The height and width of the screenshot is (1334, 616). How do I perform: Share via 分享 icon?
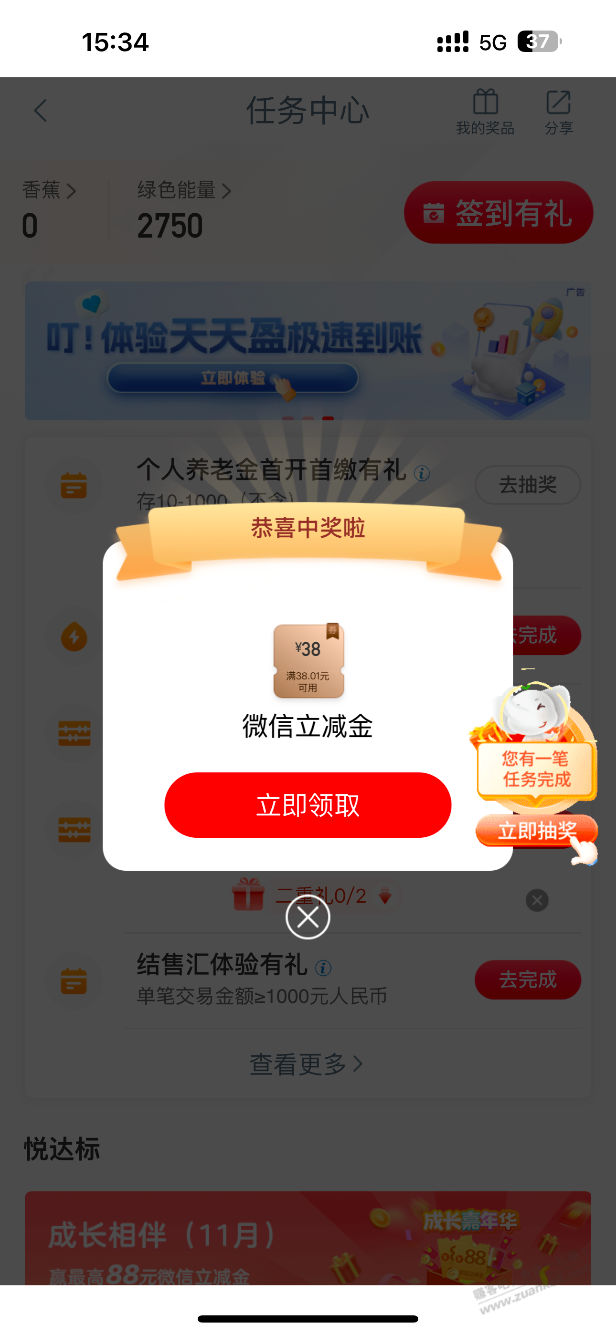pyautogui.click(x=558, y=112)
